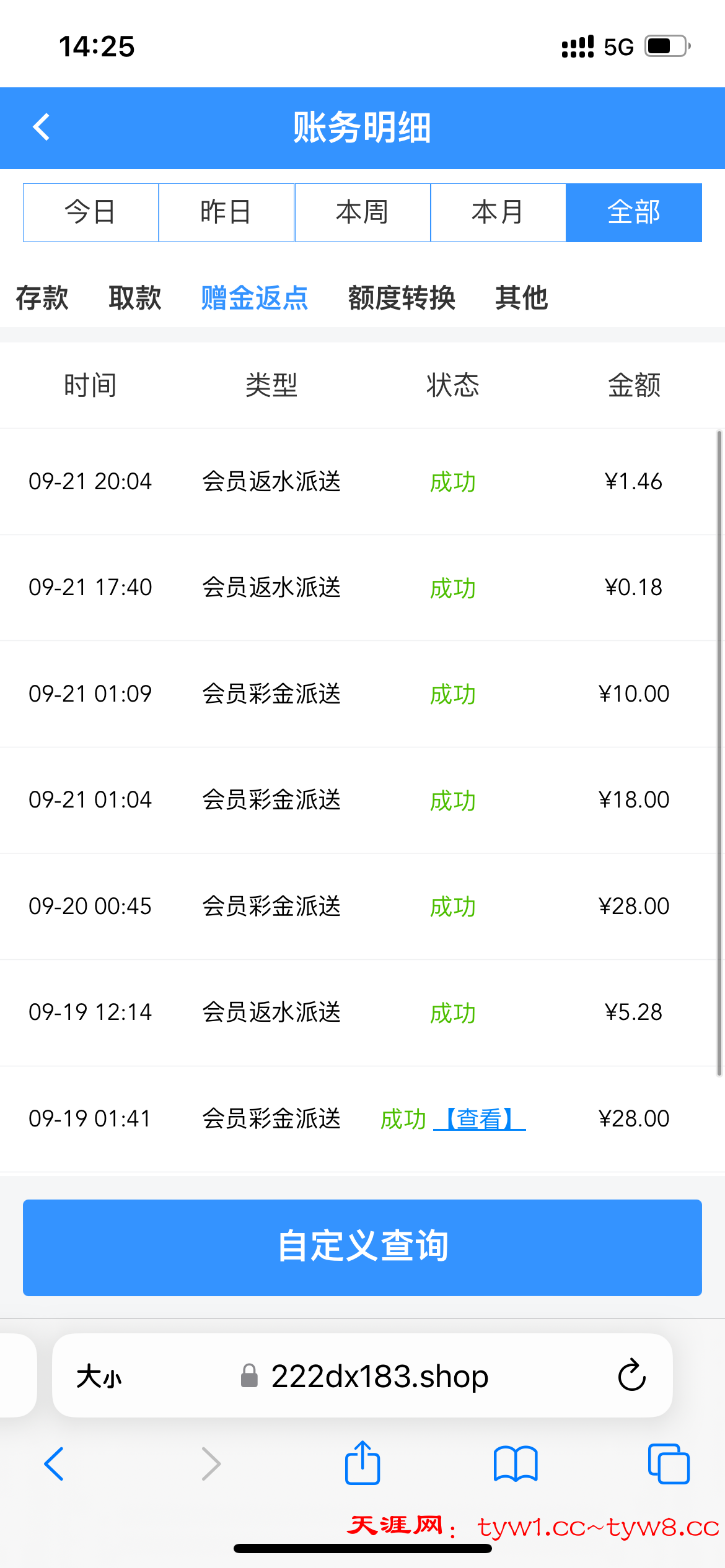Go back from 账务明细 page

tap(42, 128)
